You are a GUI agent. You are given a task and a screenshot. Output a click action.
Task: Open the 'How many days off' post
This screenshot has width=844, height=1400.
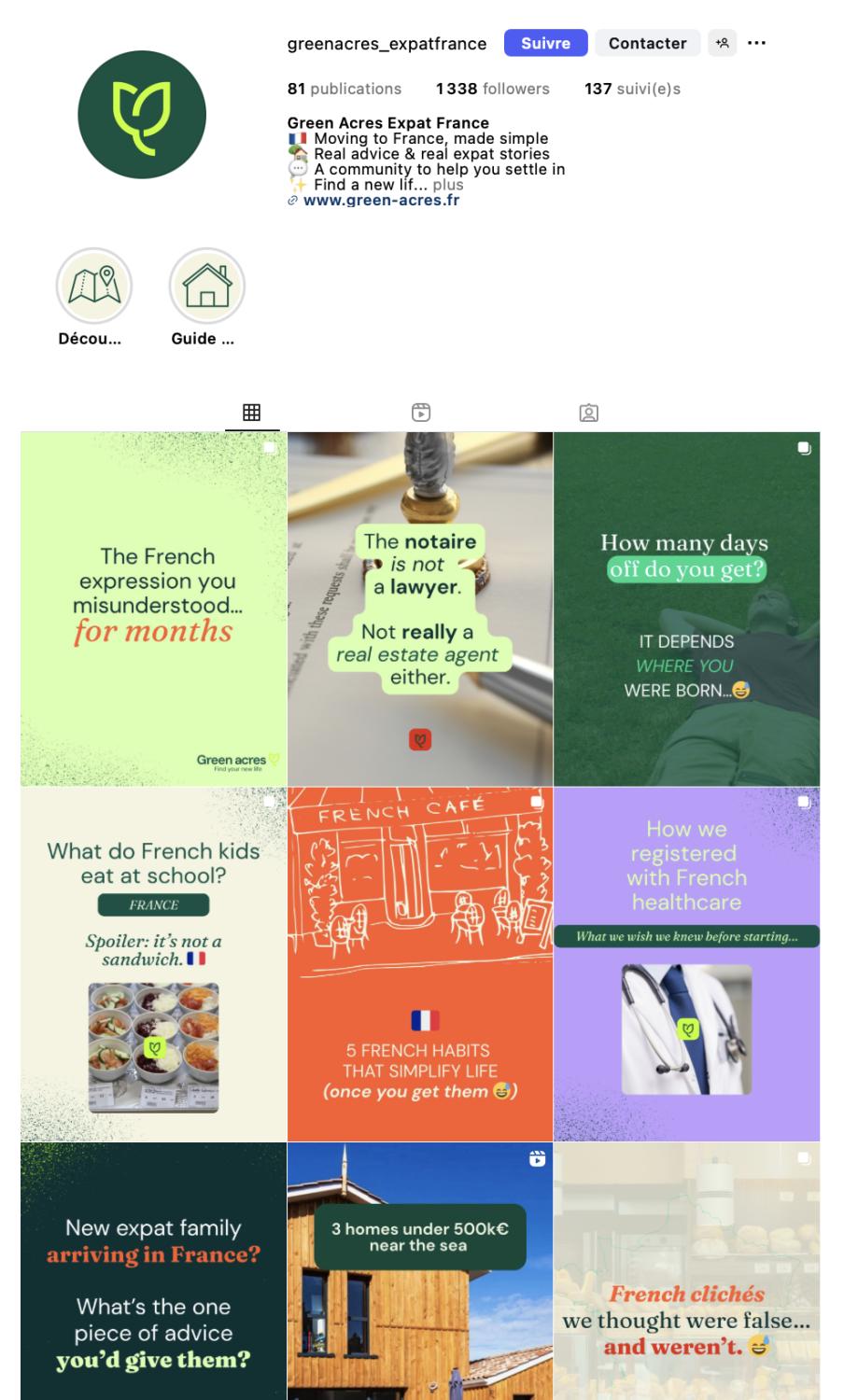686,609
